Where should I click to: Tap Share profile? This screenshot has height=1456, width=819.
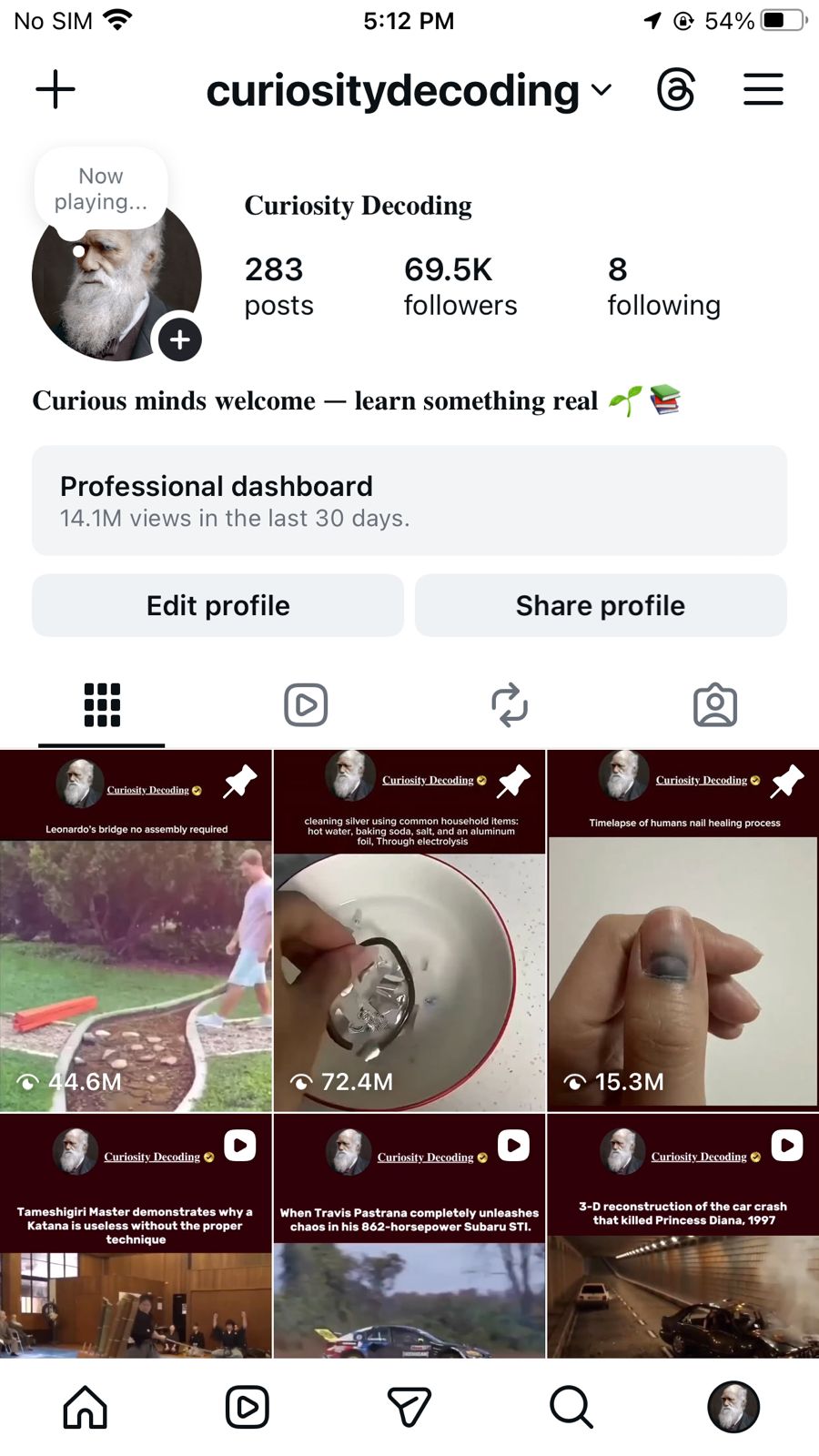coord(601,605)
